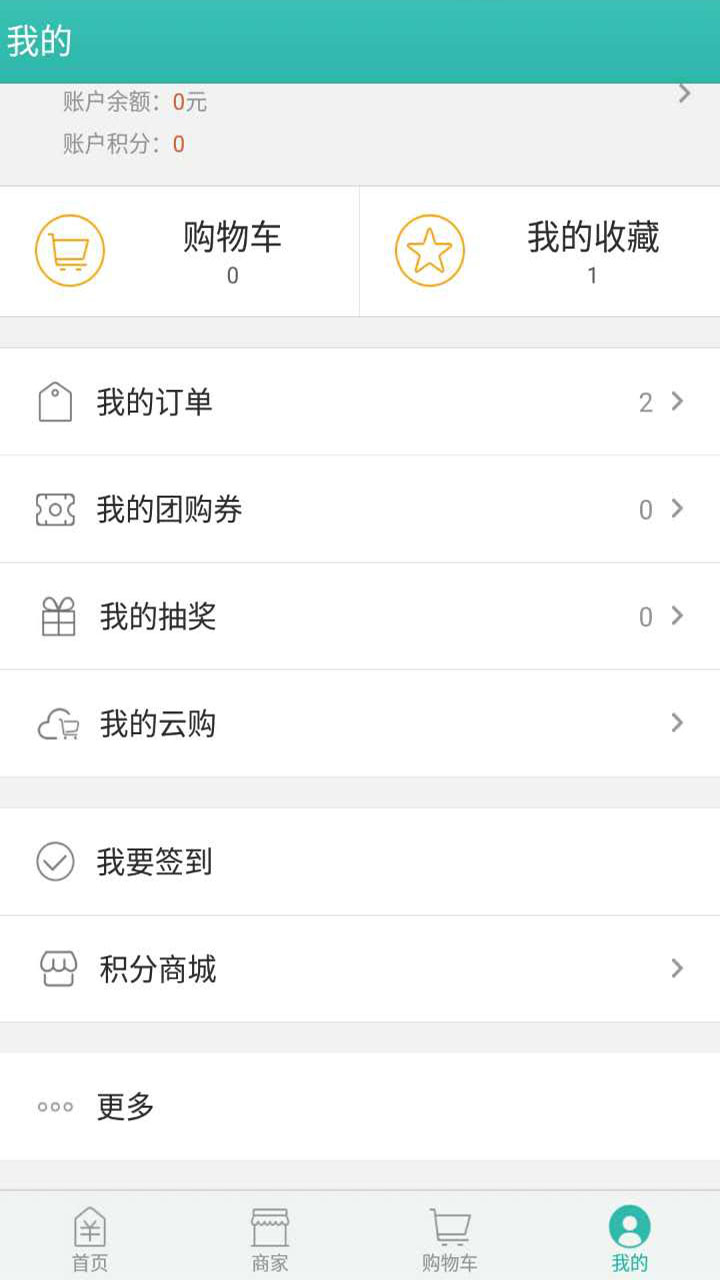Open account details chevron beside 账户余额

click(685, 94)
